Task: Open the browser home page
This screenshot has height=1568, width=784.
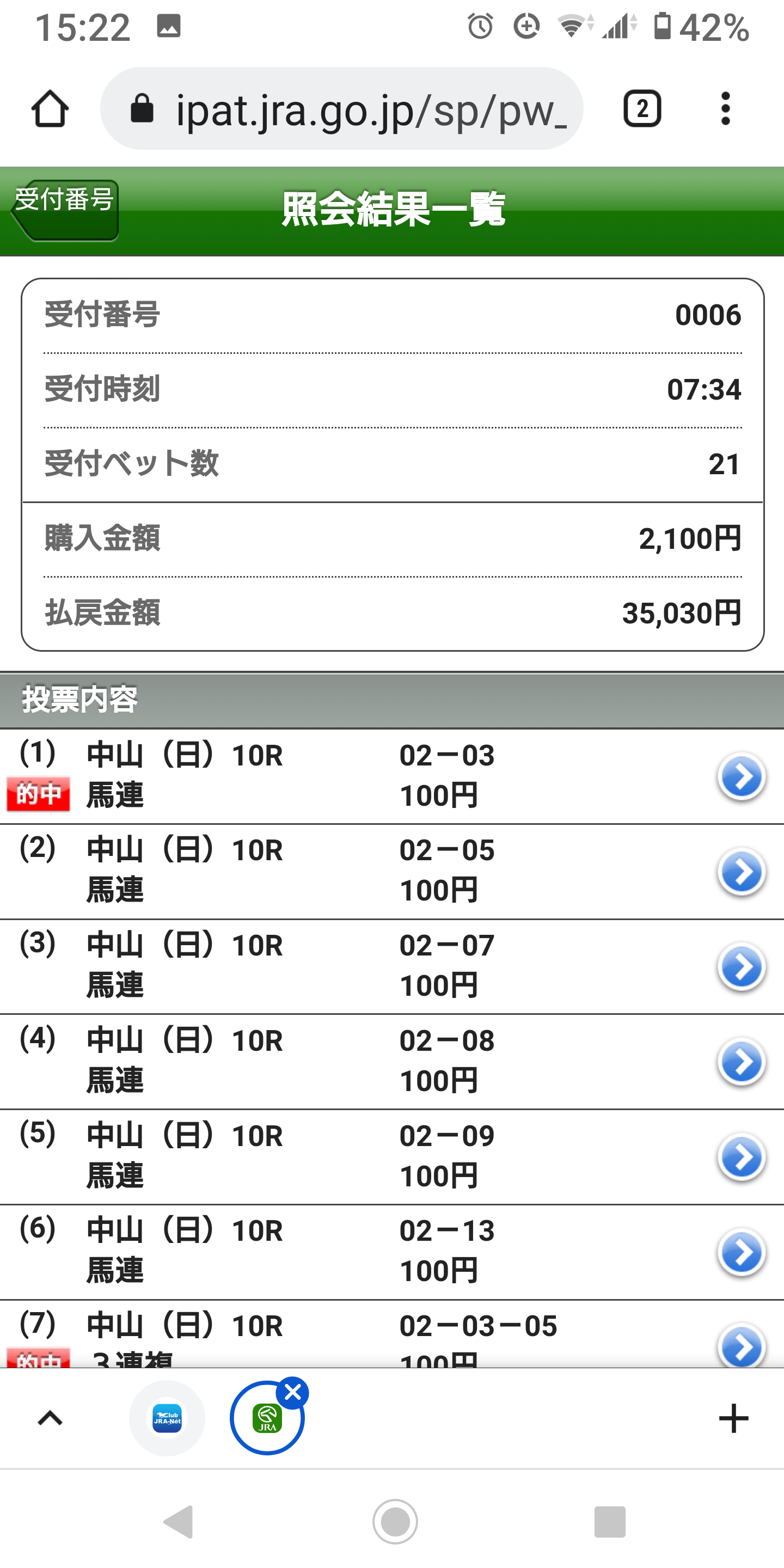Action: 50,109
